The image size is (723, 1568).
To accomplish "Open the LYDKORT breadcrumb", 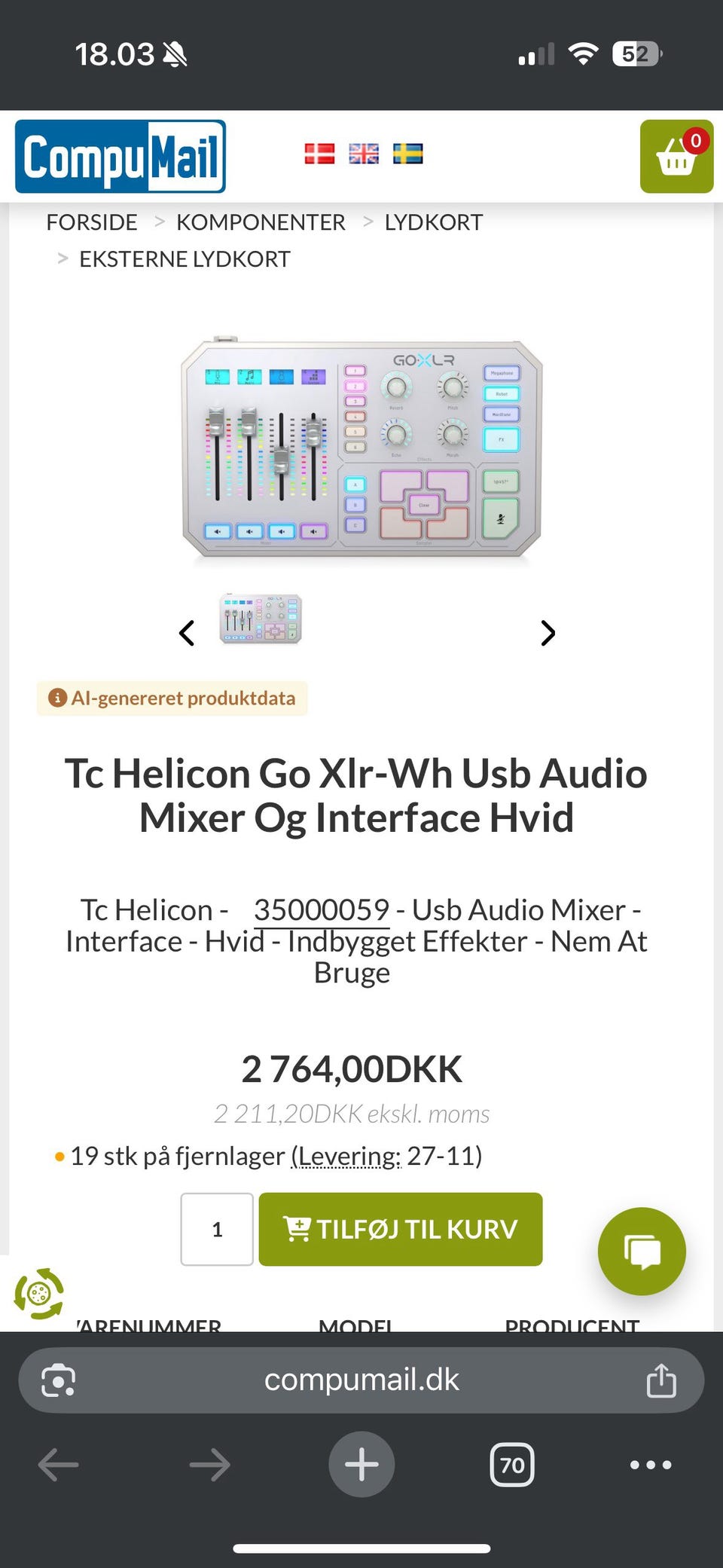I will [433, 222].
